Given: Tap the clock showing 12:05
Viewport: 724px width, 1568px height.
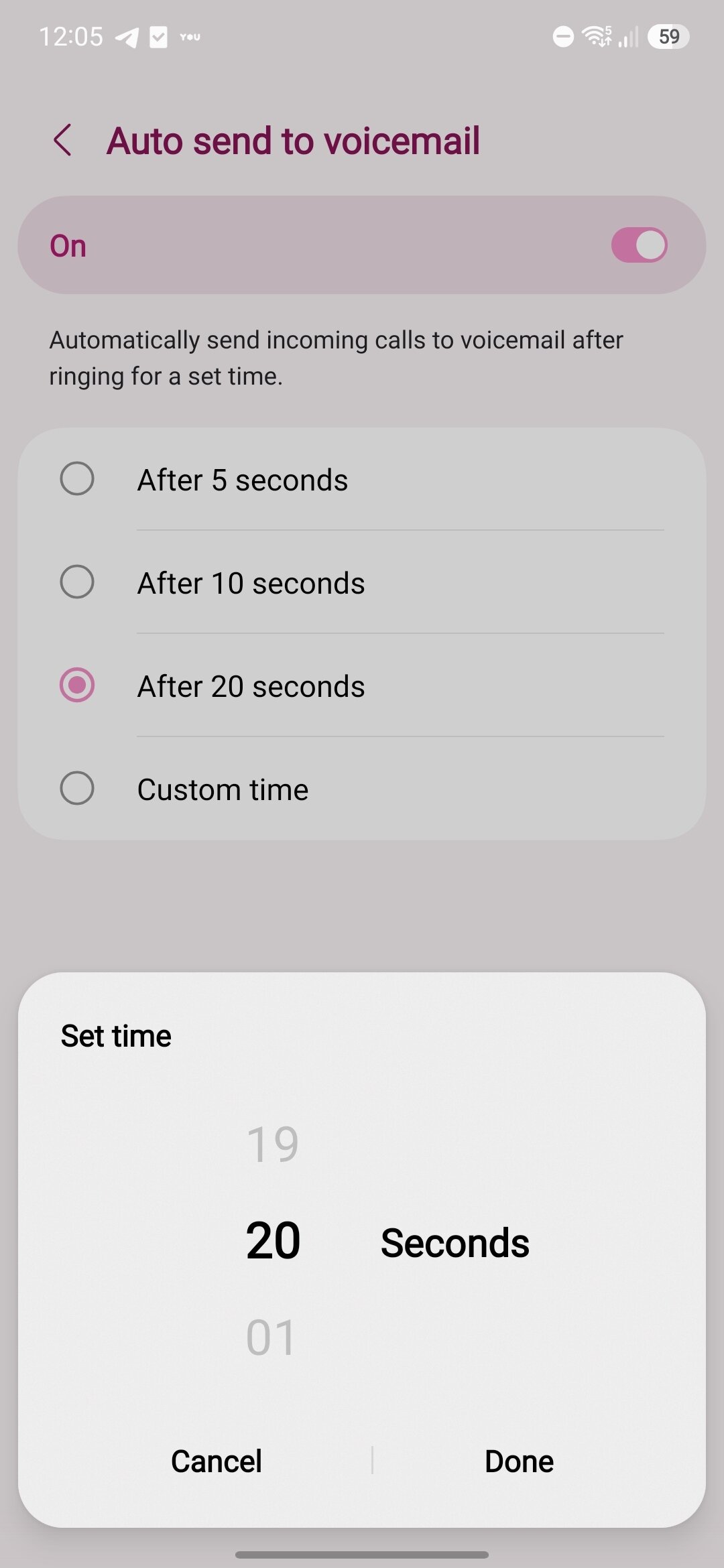Looking at the screenshot, I should click(x=72, y=37).
